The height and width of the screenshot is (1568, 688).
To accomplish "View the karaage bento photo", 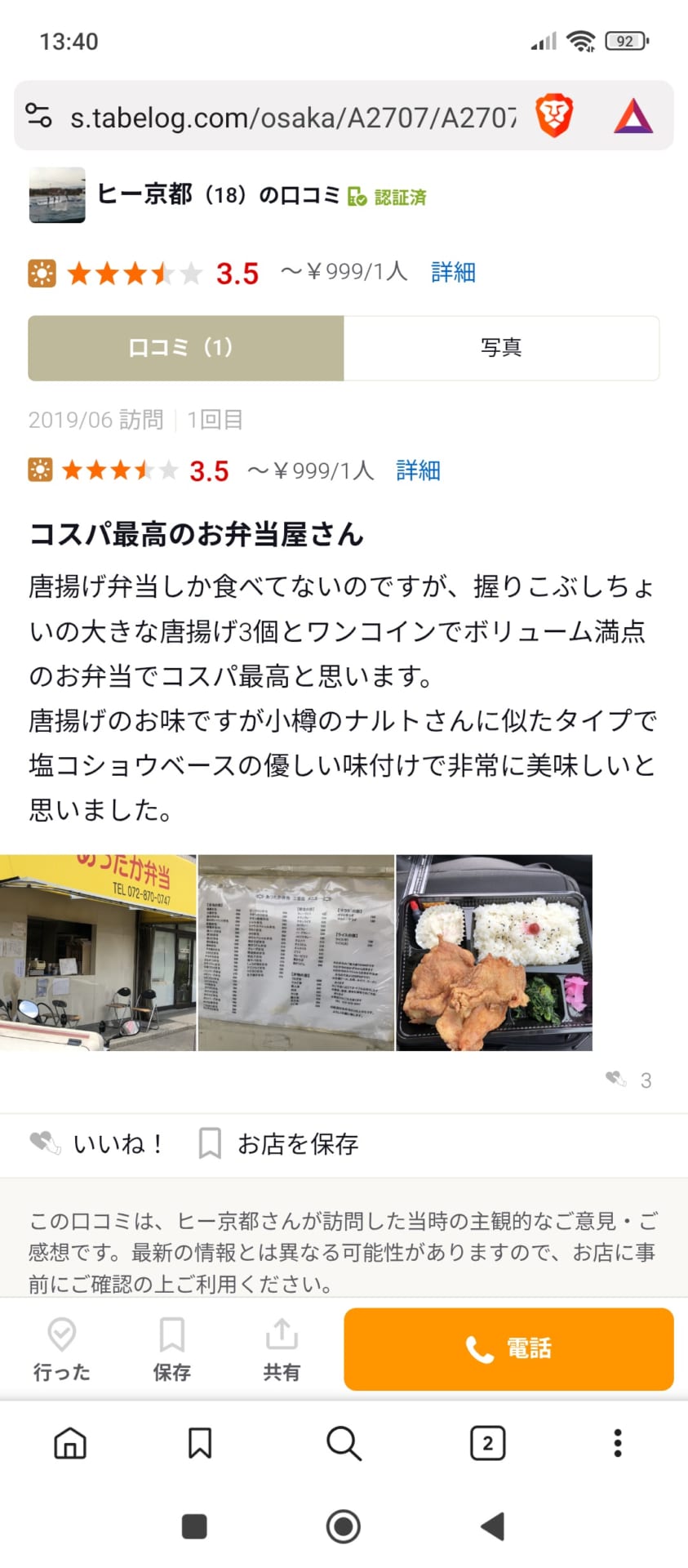I will pos(494,952).
